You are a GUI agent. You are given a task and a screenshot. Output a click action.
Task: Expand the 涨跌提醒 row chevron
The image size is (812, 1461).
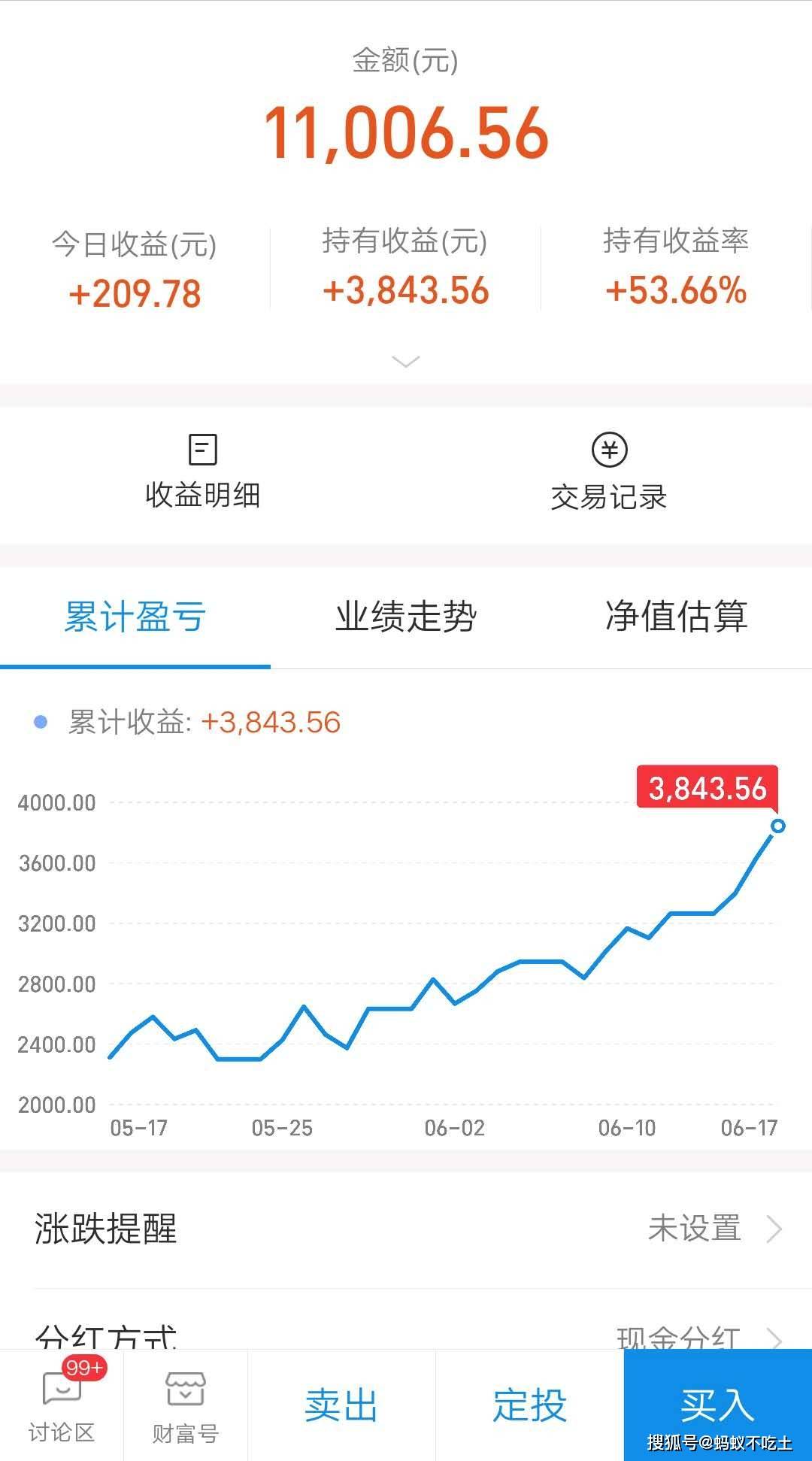tap(773, 1227)
